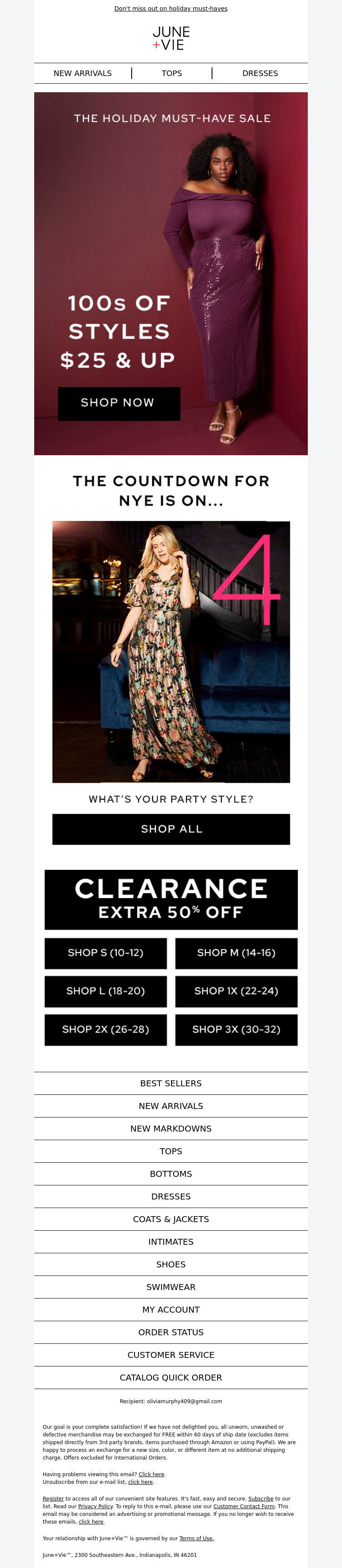Open the Tops category in top navigation

(171, 73)
